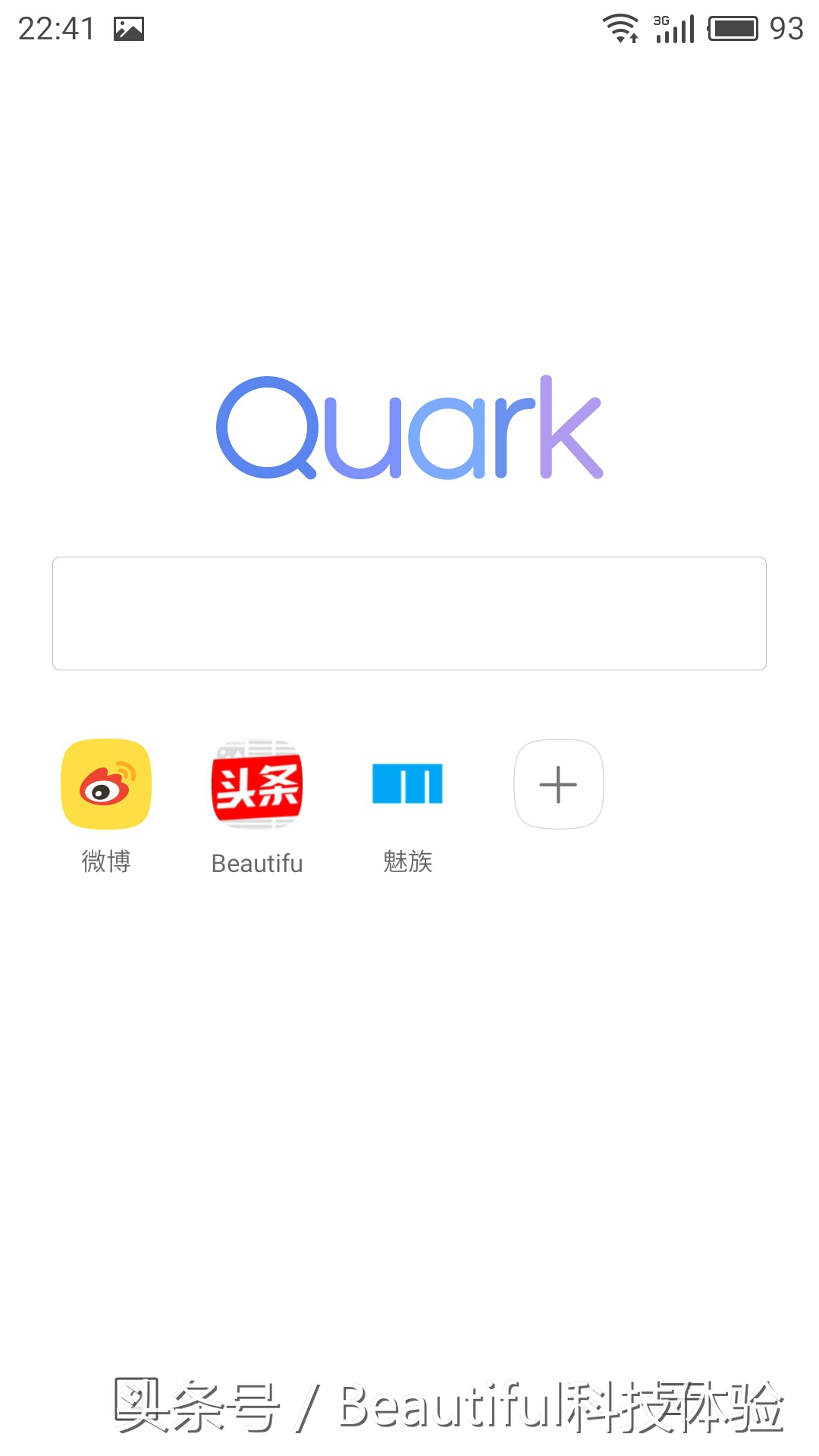This screenshot has height=1456, width=819.
Task: Tap the center of the search bar
Action: click(x=408, y=613)
